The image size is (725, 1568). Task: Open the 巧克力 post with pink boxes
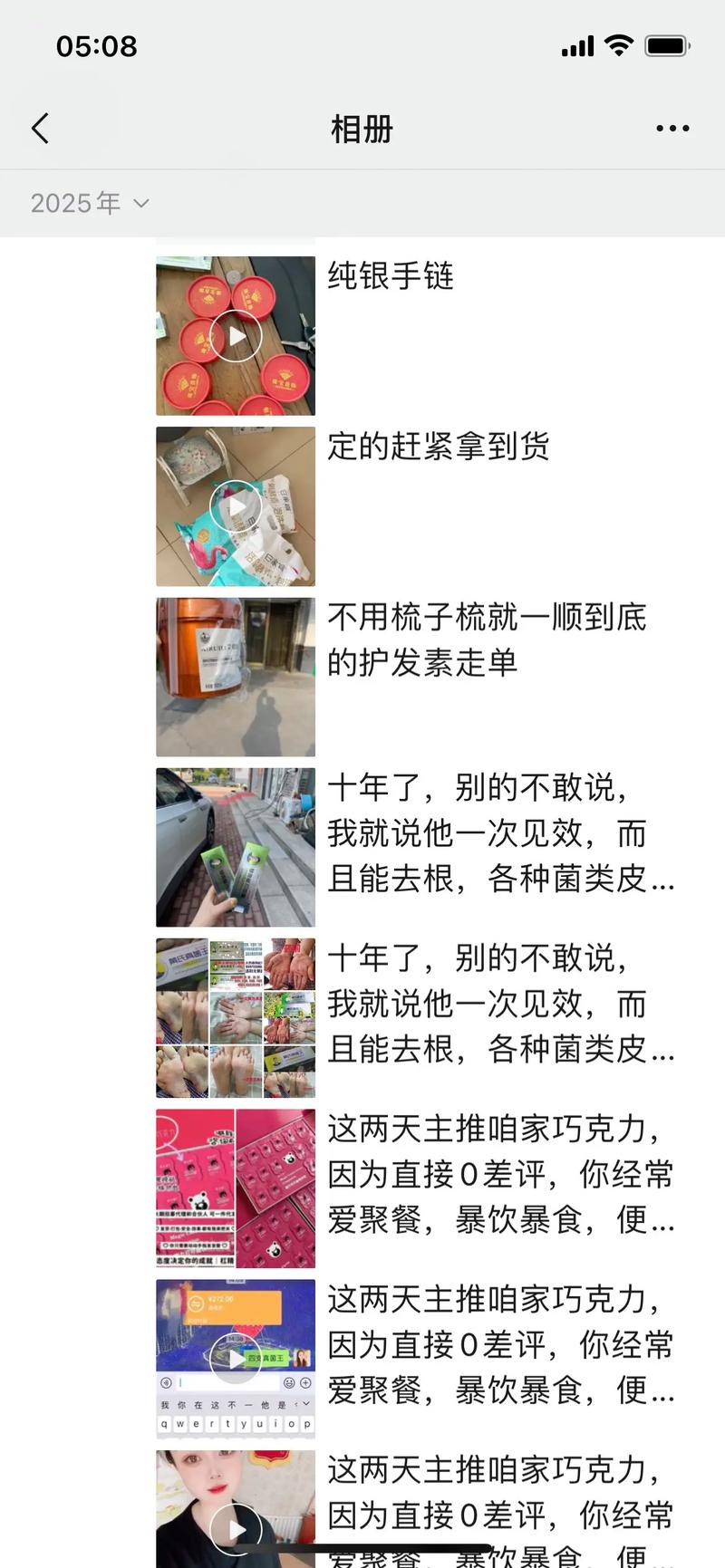coord(236,1188)
